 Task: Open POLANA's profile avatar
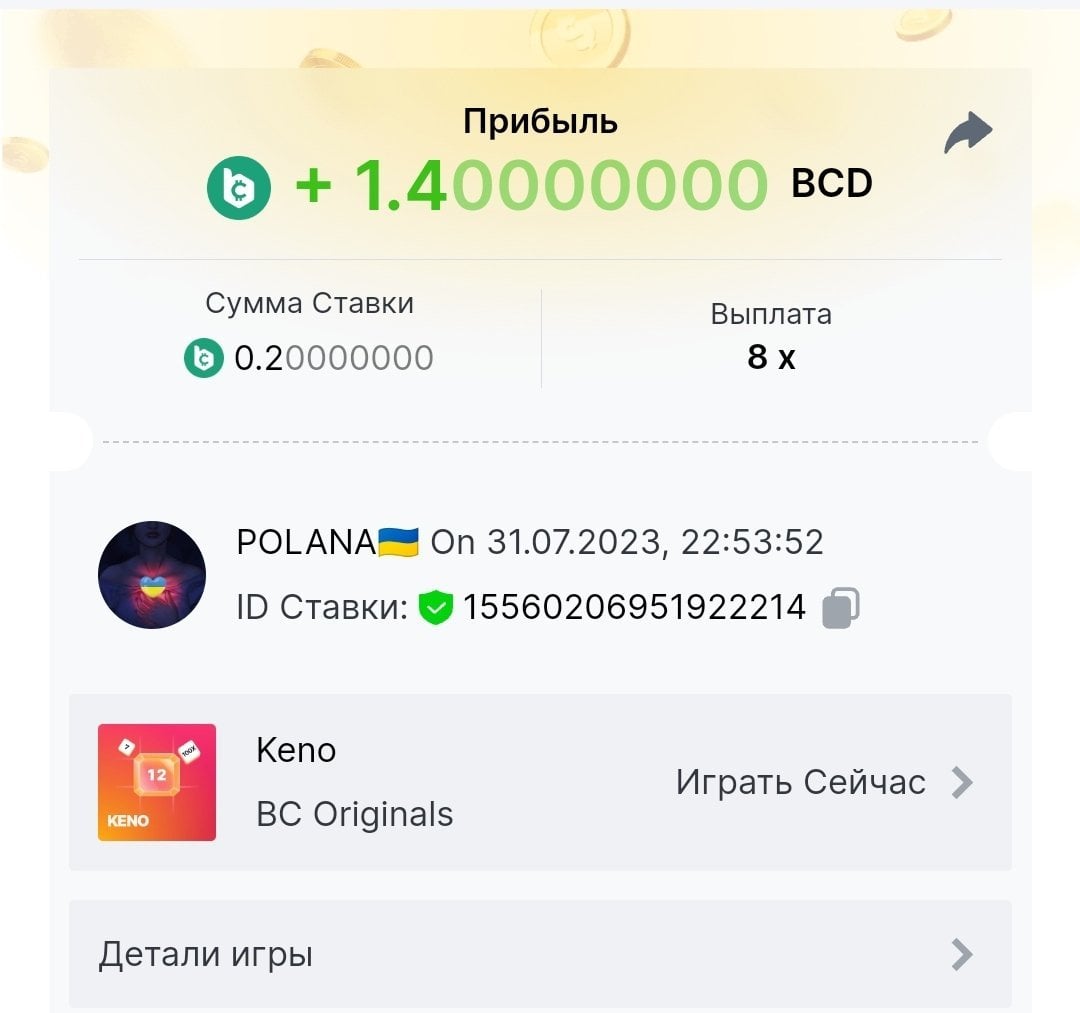click(x=152, y=574)
